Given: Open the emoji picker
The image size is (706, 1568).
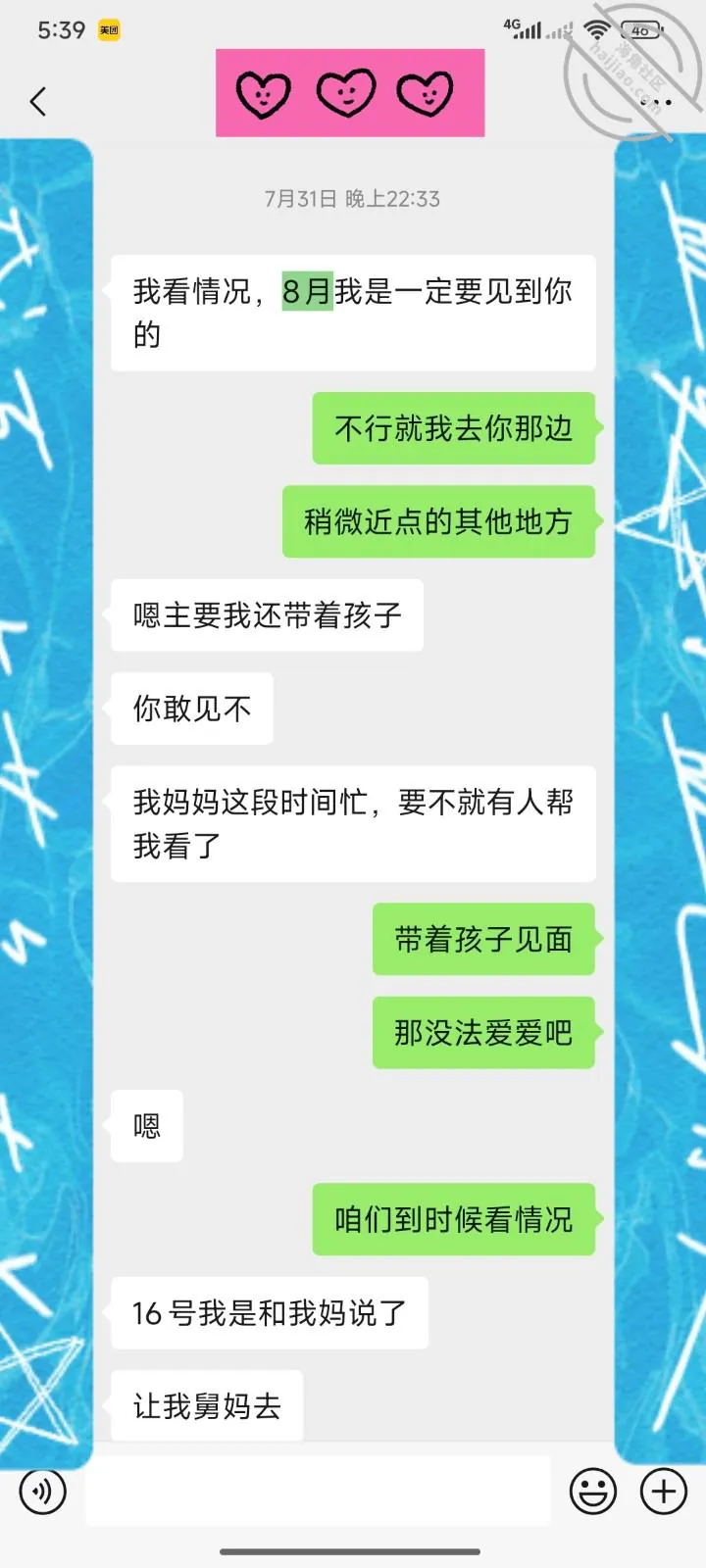Looking at the screenshot, I should (x=593, y=1492).
